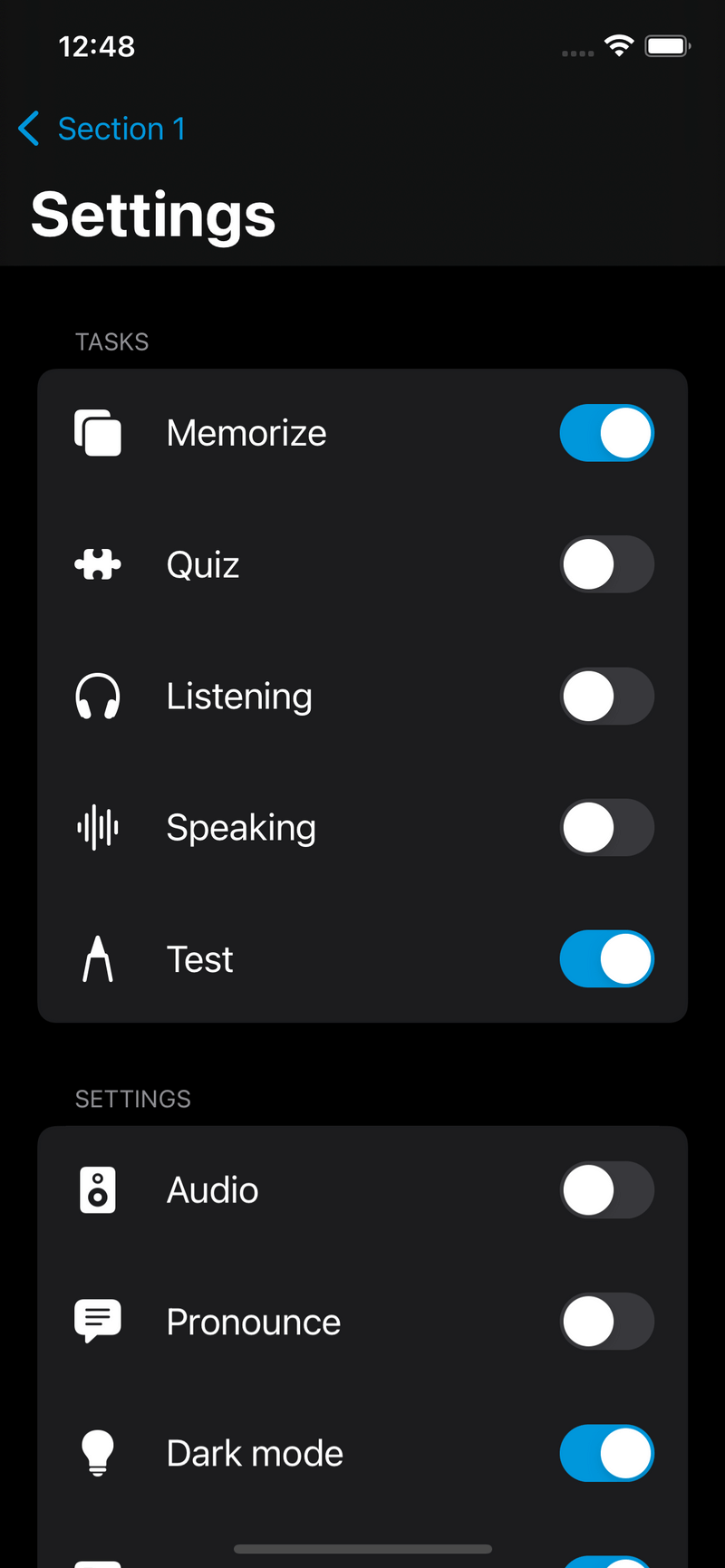The image size is (725, 1568).
Task: Disable the Memorize task
Action: [607, 433]
